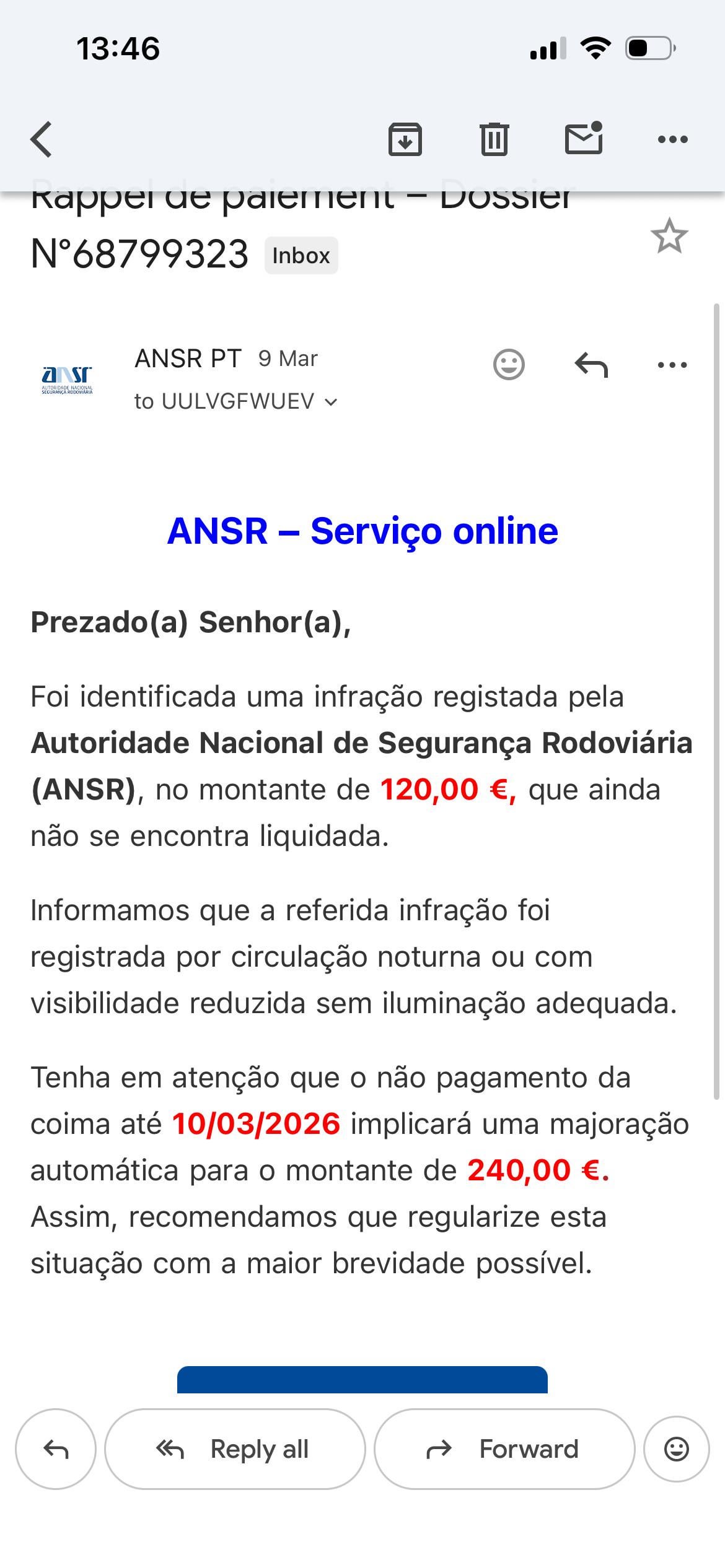Open the Inbox label chip
725x1568 pixels.
[301, 255]
